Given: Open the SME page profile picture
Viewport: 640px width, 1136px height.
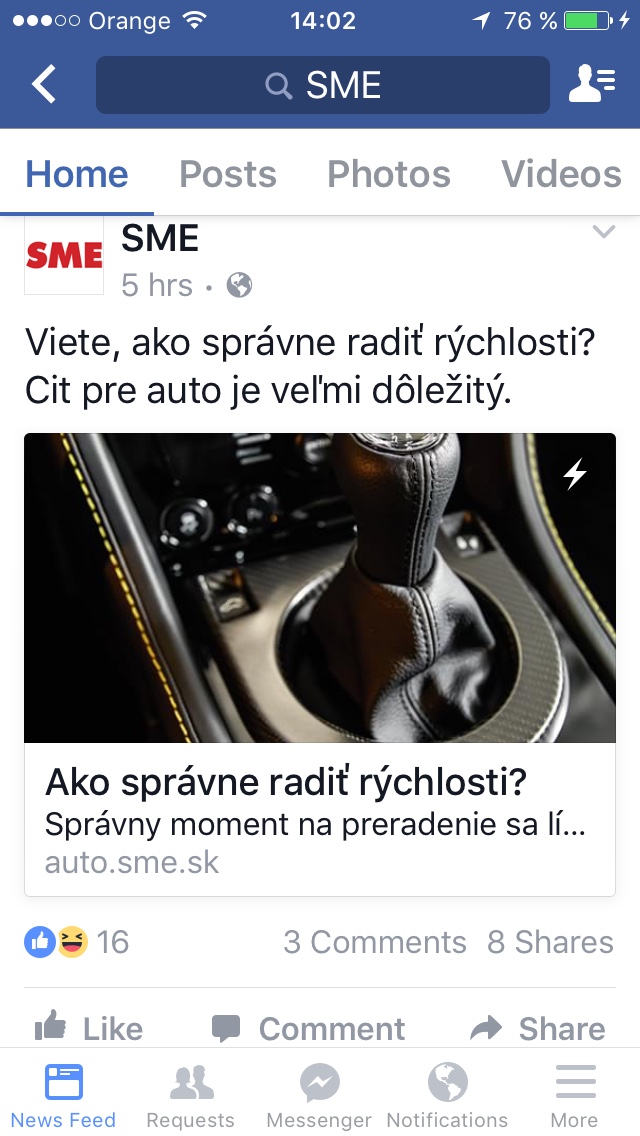Looking at the screenshot, I should (64, 255).
